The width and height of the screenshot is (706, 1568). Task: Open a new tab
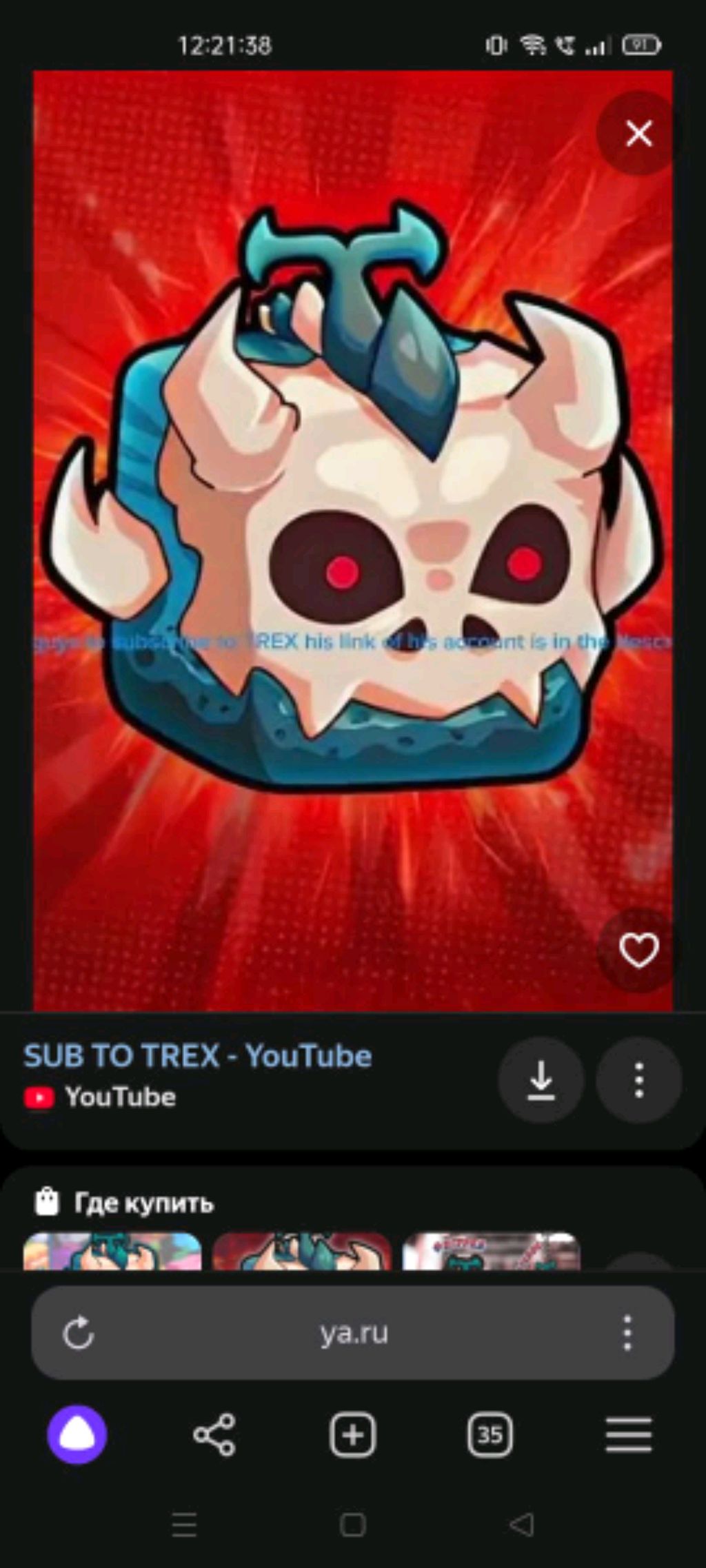point(352,1435)
